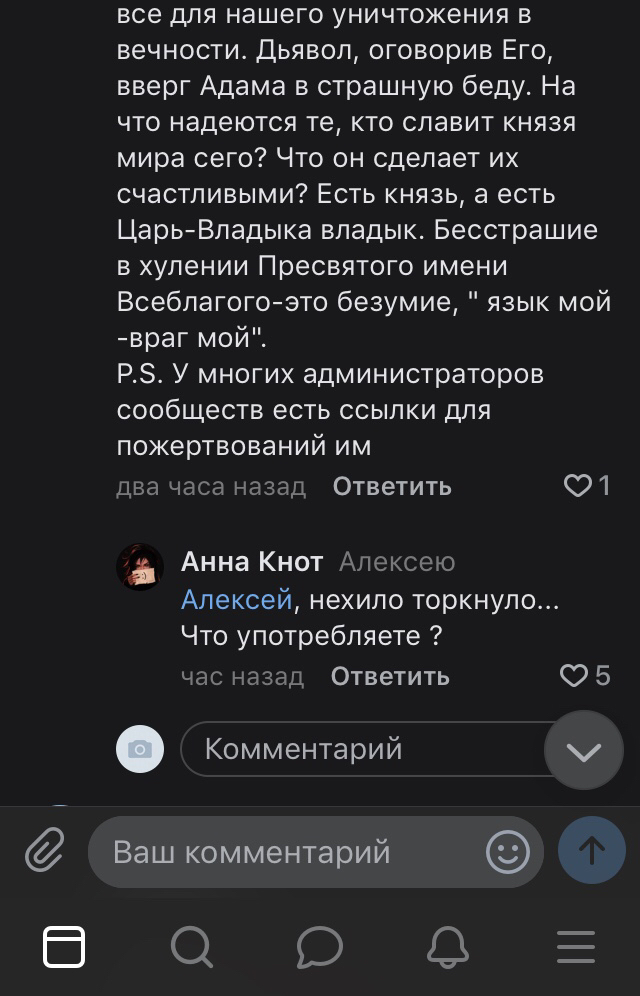The width and height of the screenshot is (640, 996).
Task: Go to the search tab
Action: click(x=191, y=946)
